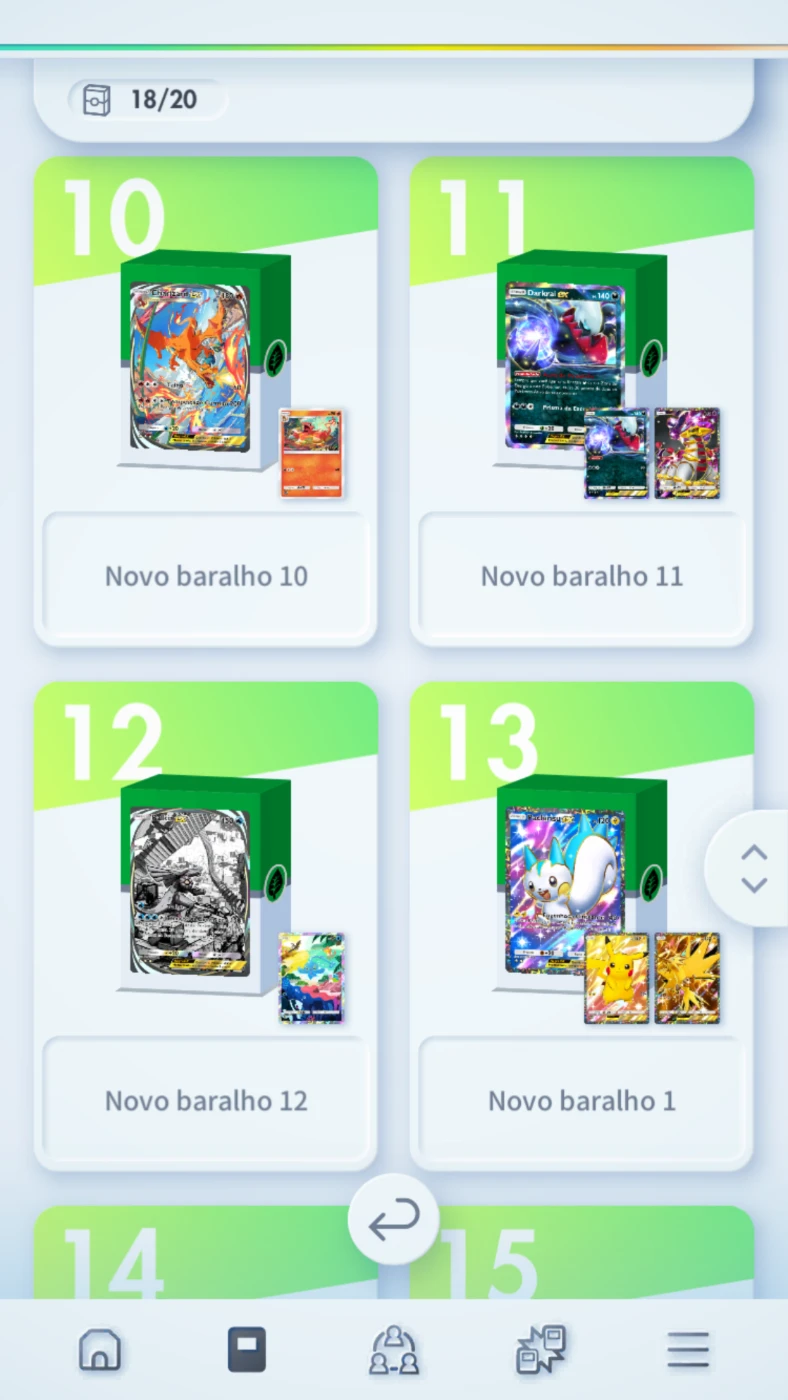Switch to the Home tab

[100, 1350]
